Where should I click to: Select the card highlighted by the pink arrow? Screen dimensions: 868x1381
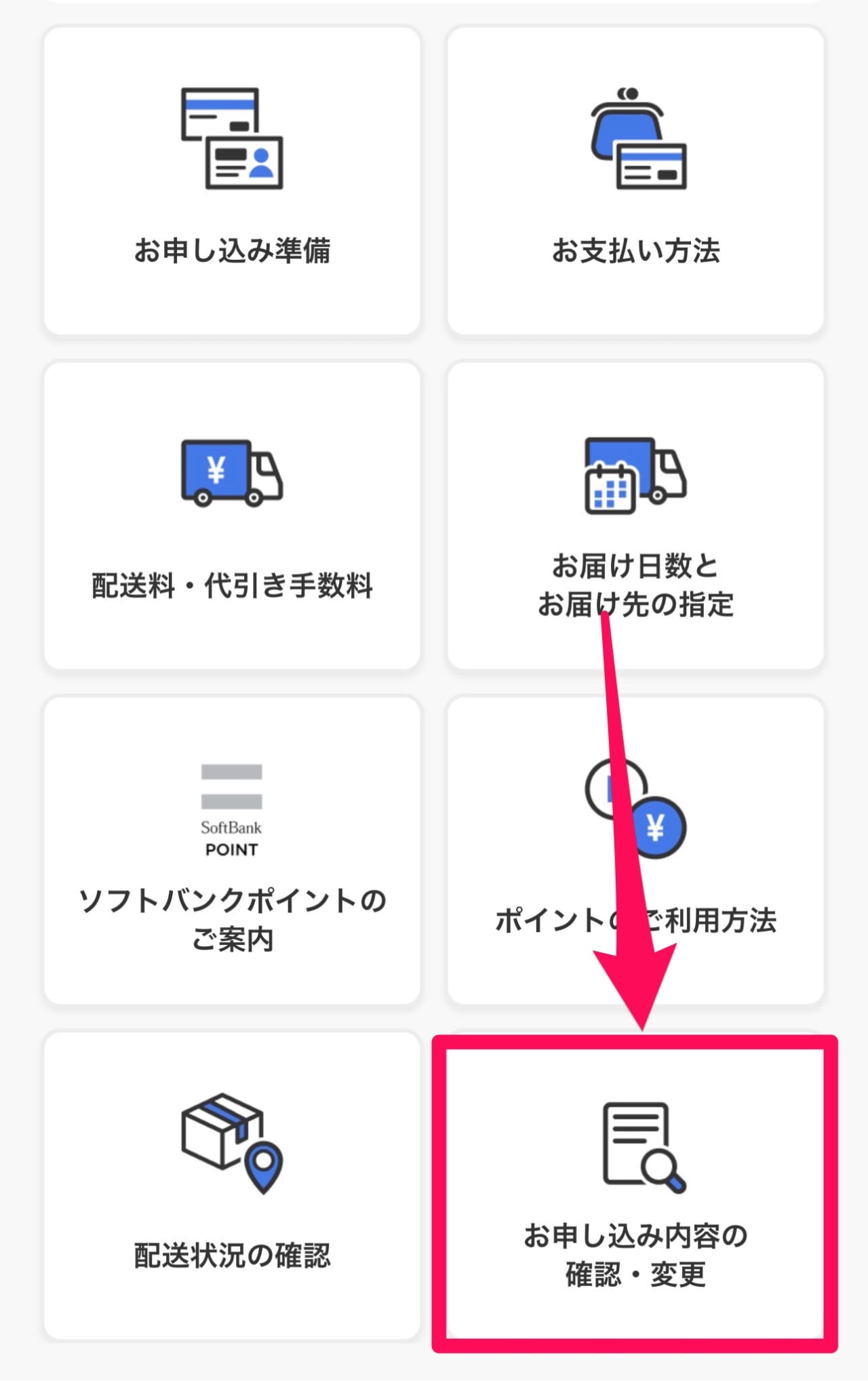point(637,1194)
